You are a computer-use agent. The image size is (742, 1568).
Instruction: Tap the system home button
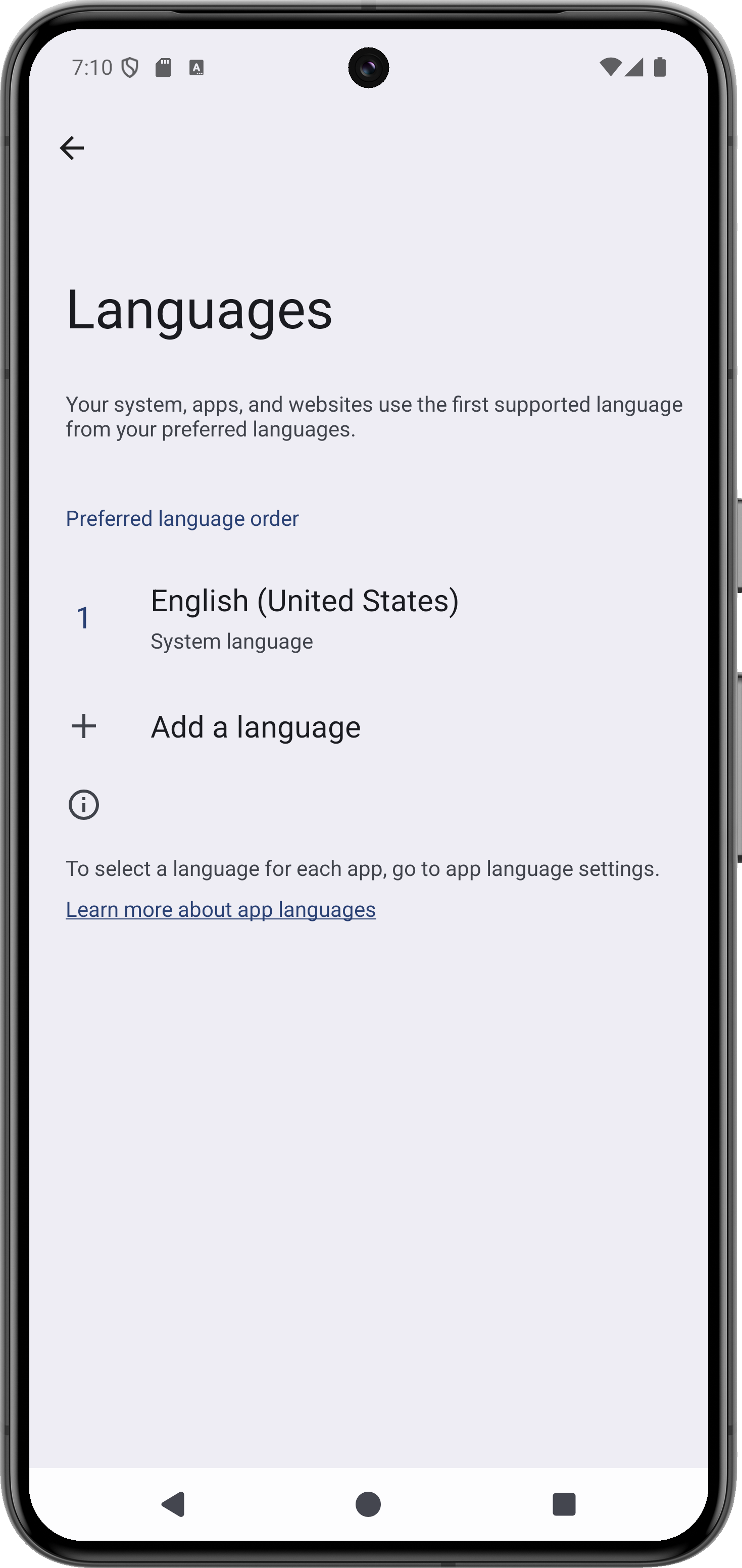coord(368,1504)
